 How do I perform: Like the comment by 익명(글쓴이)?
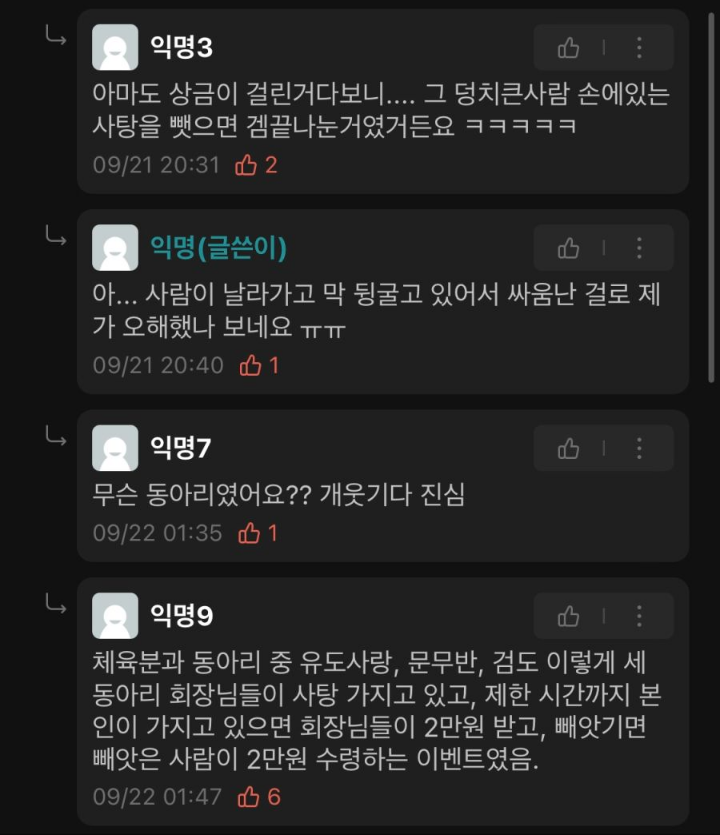(x=569, y=248)
